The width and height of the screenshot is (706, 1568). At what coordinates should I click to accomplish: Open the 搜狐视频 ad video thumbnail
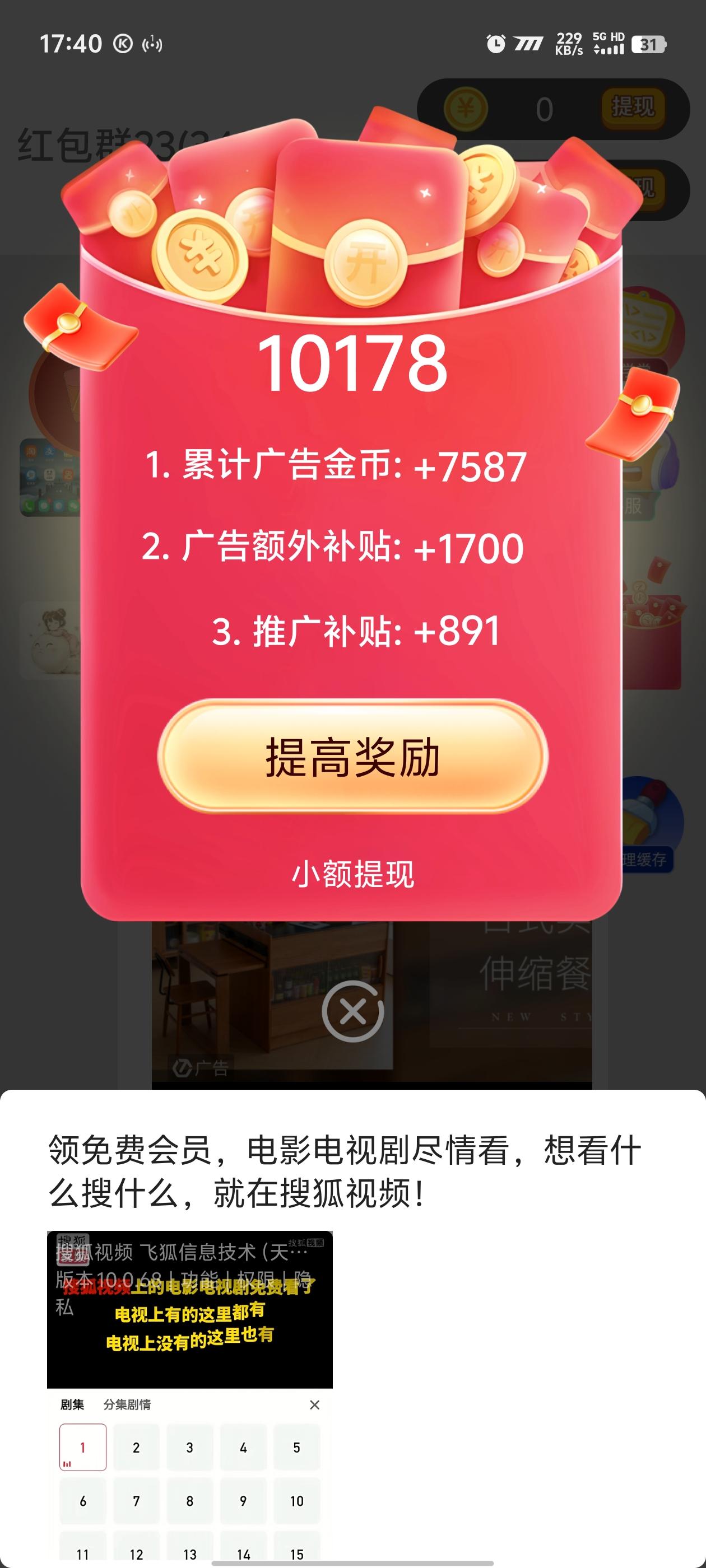(189, 1309)
